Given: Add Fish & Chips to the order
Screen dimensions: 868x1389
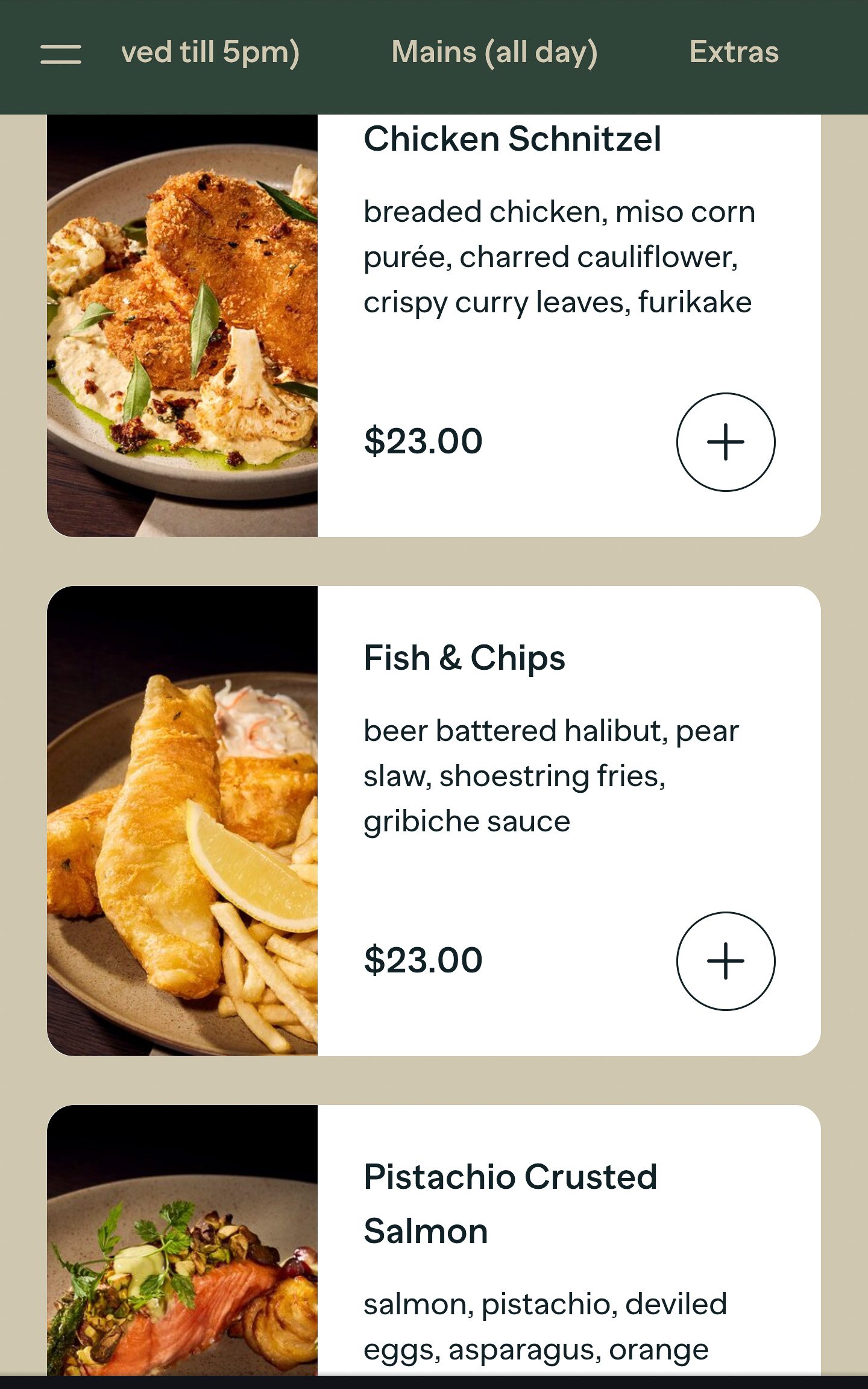Looking at the screenshot, I should (725, 960).
